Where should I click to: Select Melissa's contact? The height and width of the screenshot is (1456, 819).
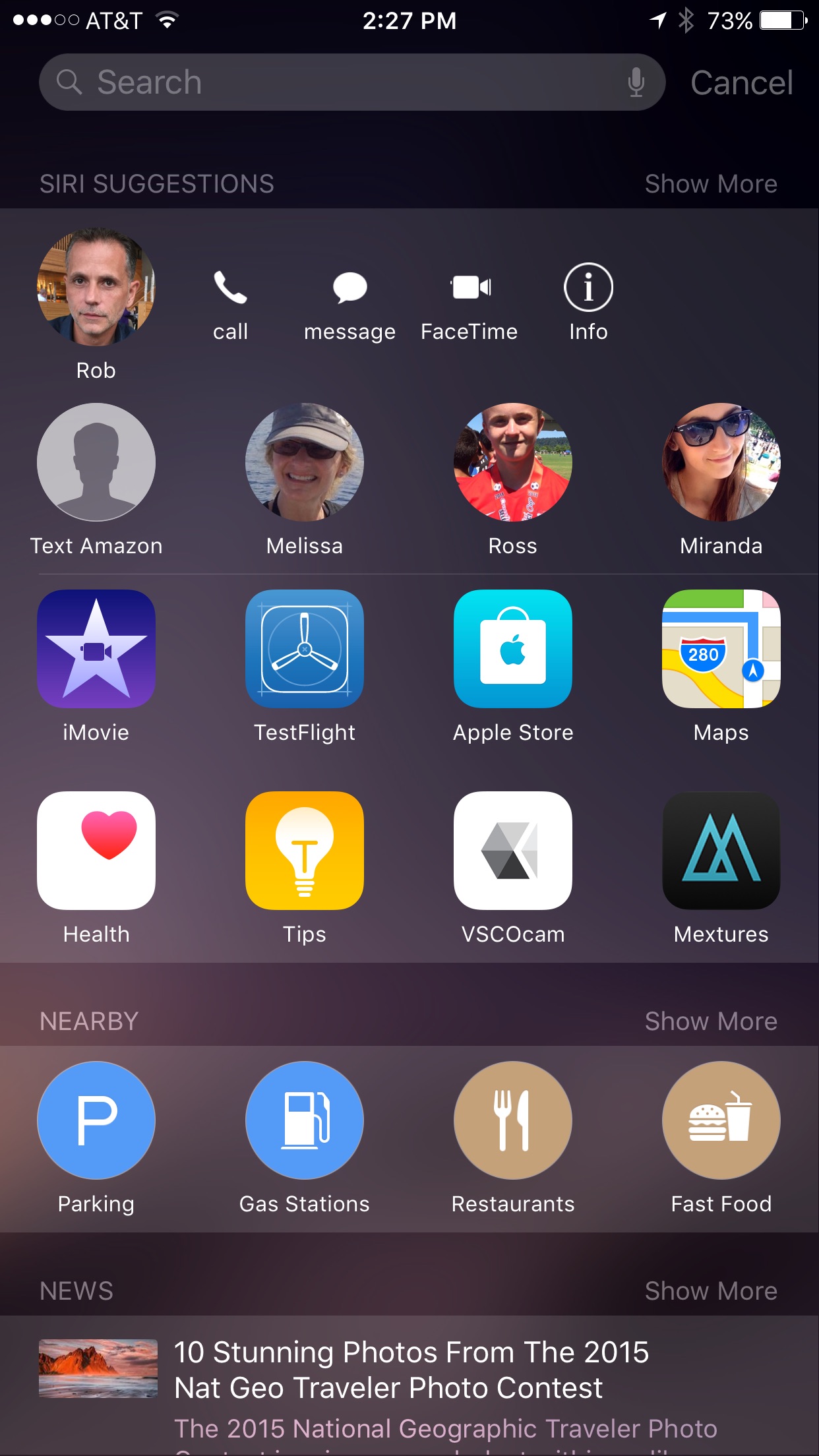(305, 462)
